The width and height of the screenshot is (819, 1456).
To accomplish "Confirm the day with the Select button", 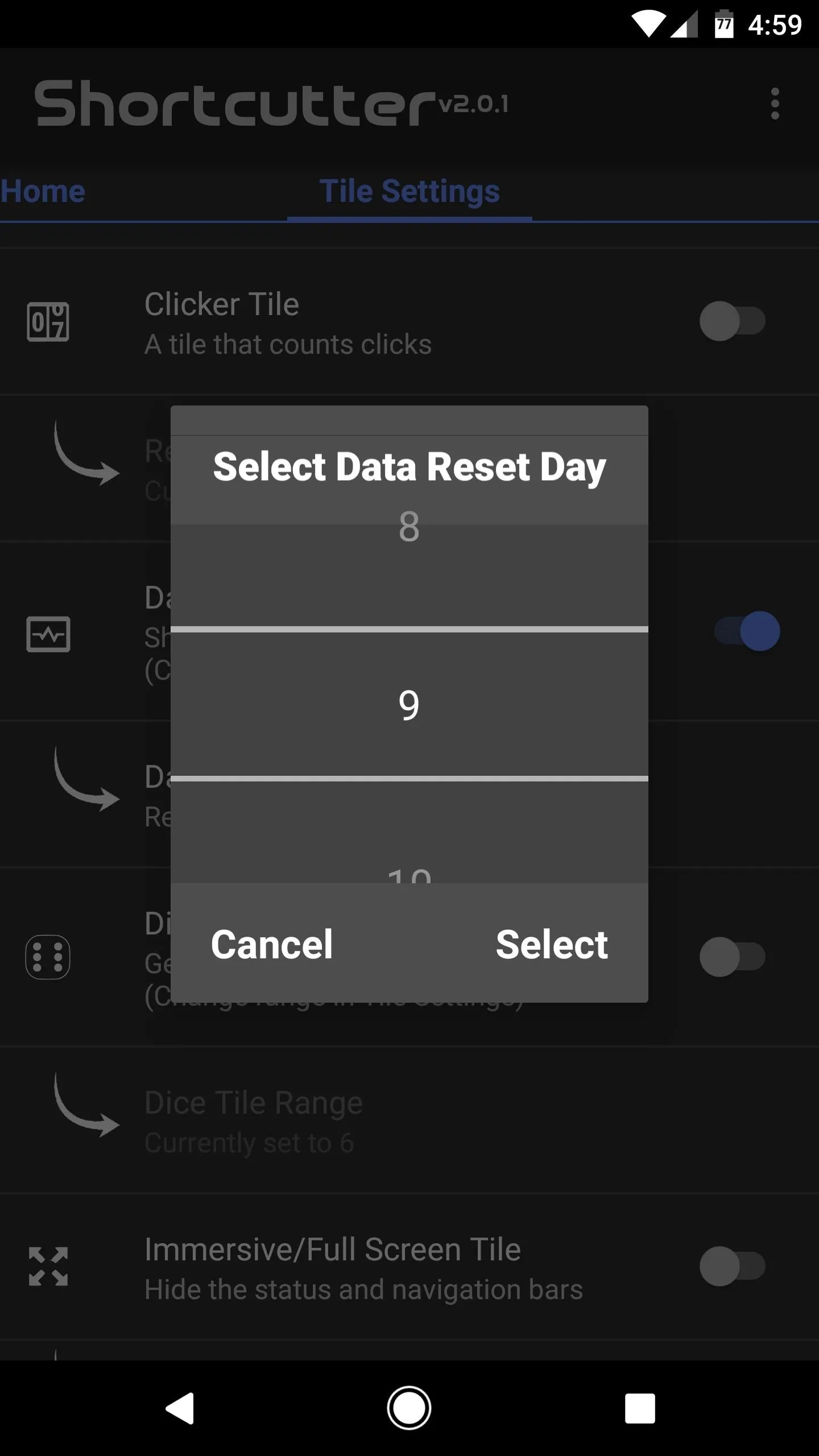I will (x=551, y=944).
